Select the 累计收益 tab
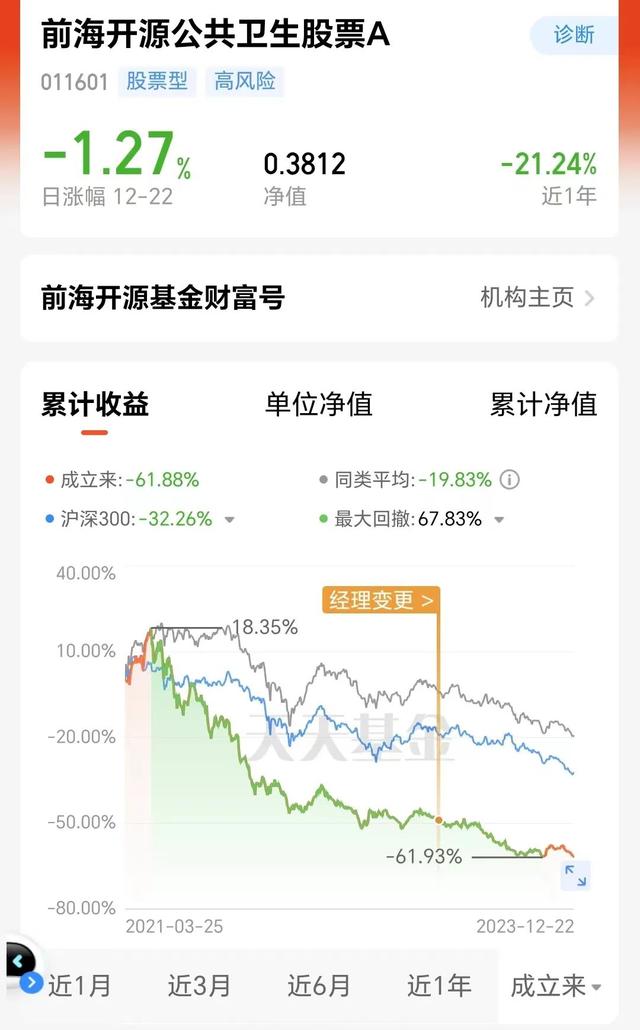Image resolution: width=640 pixels, height=1030 pixels. click(95, 404)
